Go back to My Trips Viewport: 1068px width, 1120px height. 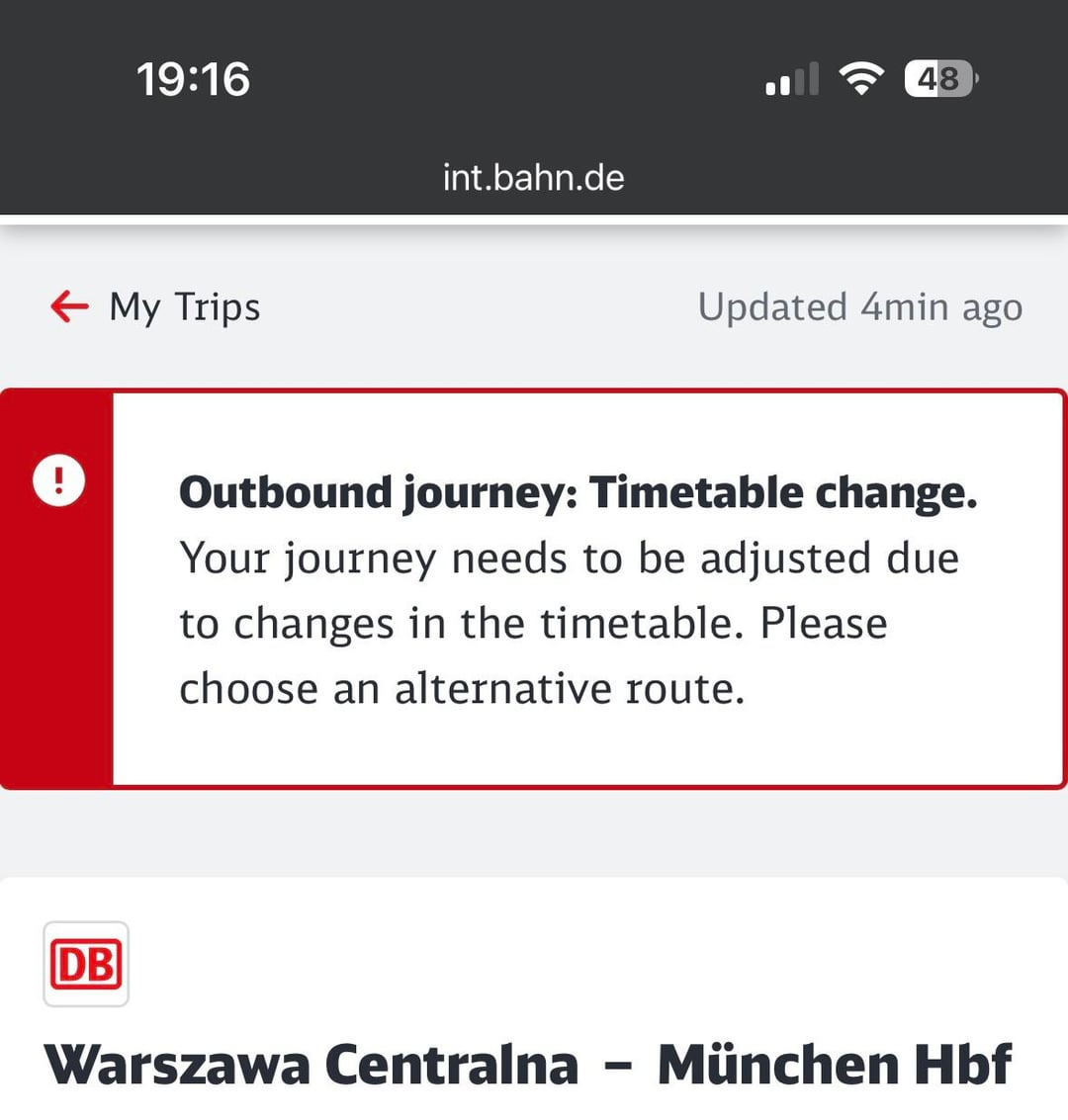tap(155, 307)
